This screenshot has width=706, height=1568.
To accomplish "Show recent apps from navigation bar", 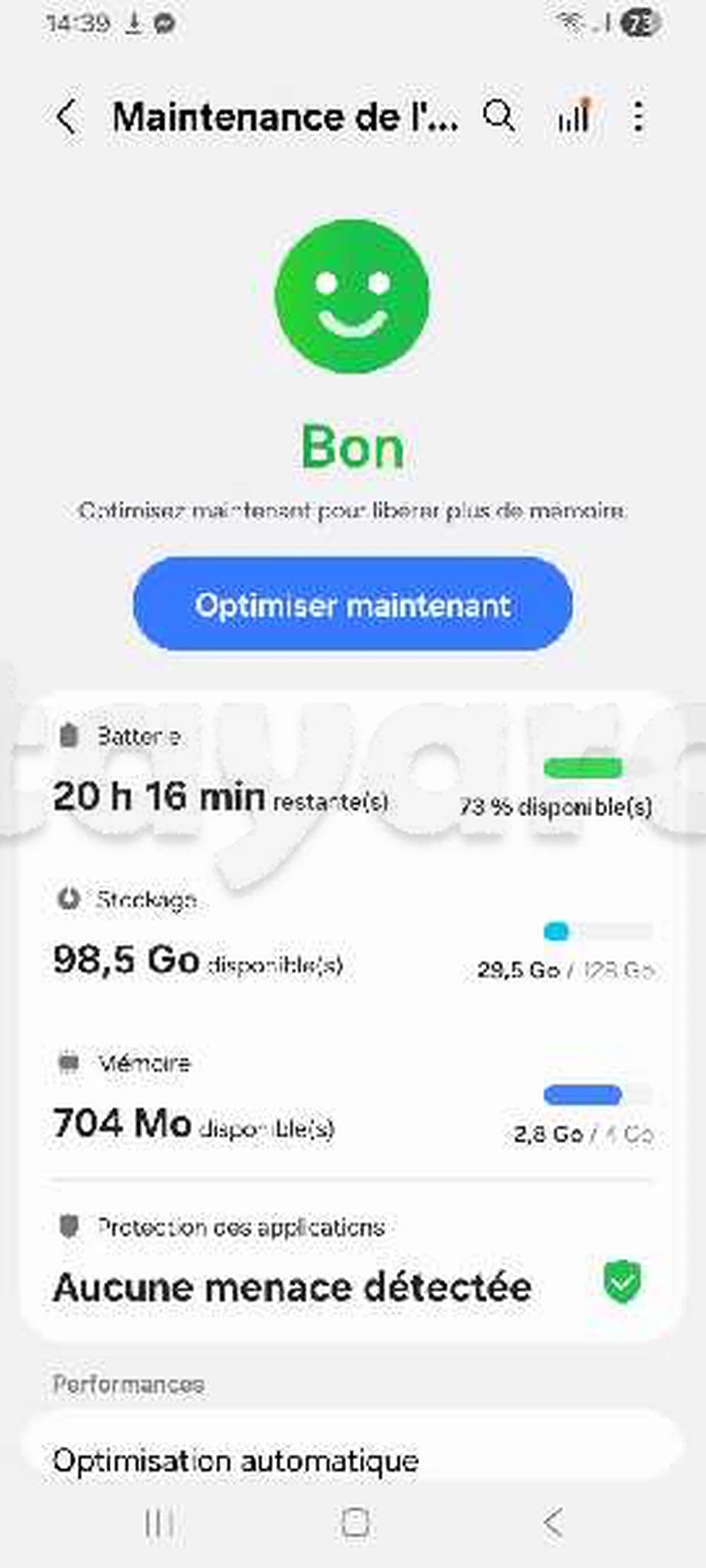I will tap(159, 1523).
